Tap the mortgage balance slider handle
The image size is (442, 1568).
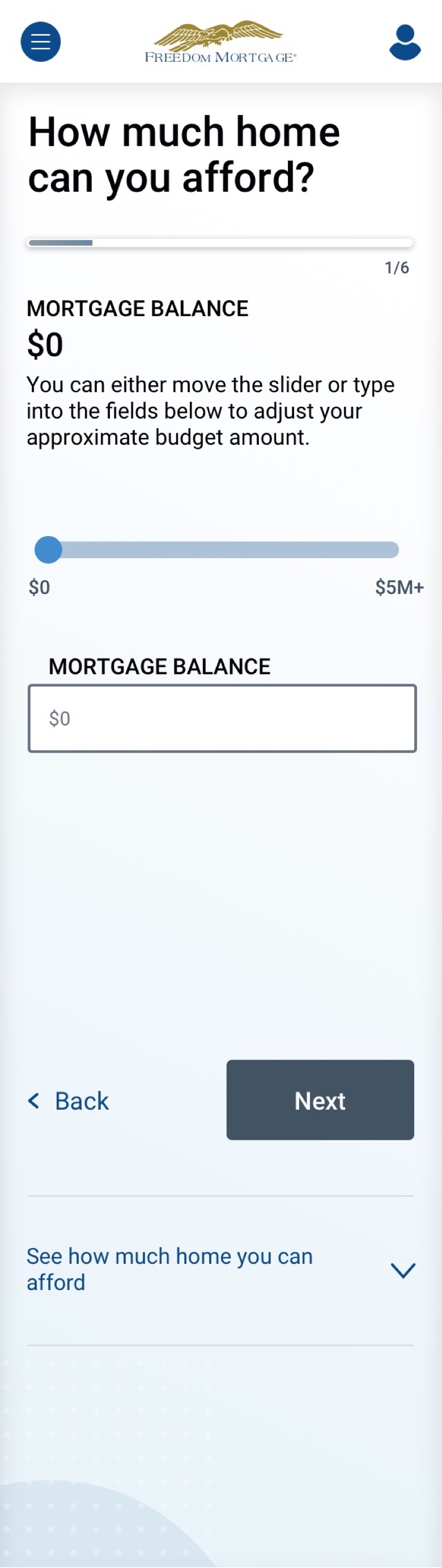click(x=49, y=550)
